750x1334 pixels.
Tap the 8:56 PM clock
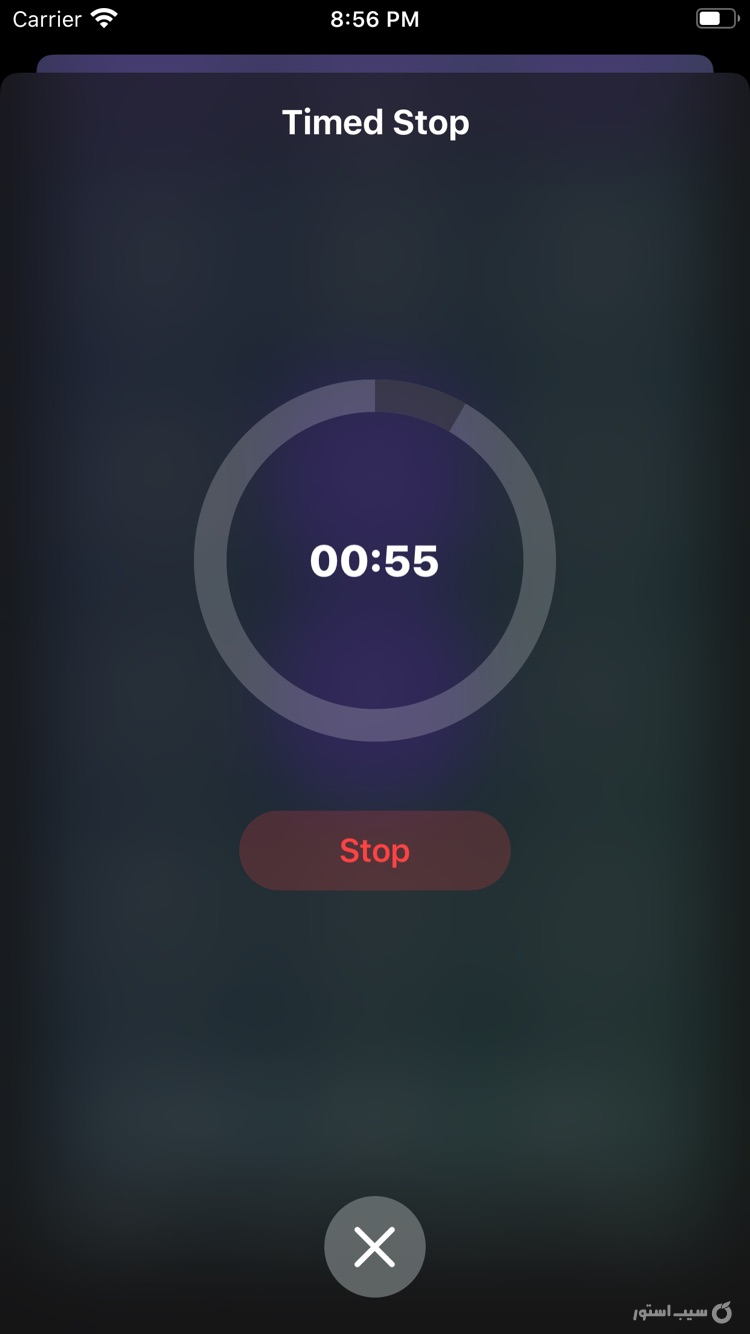pos(375,17)
